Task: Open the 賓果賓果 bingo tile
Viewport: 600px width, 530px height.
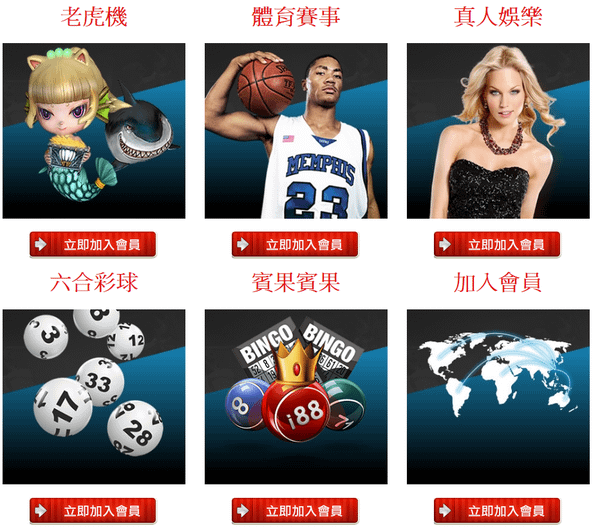Action: click(295, 397)
